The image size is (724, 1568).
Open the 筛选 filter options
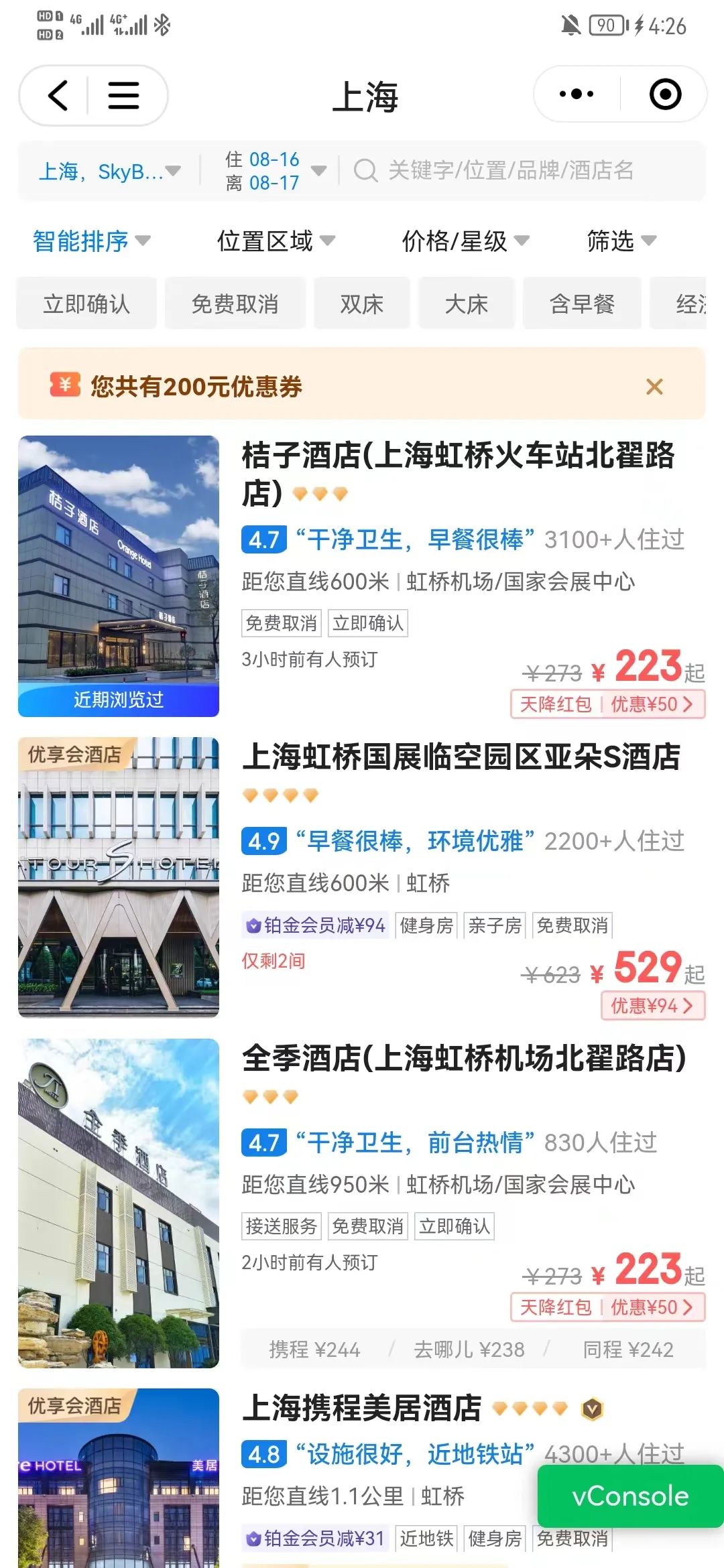tap(621, 241)
